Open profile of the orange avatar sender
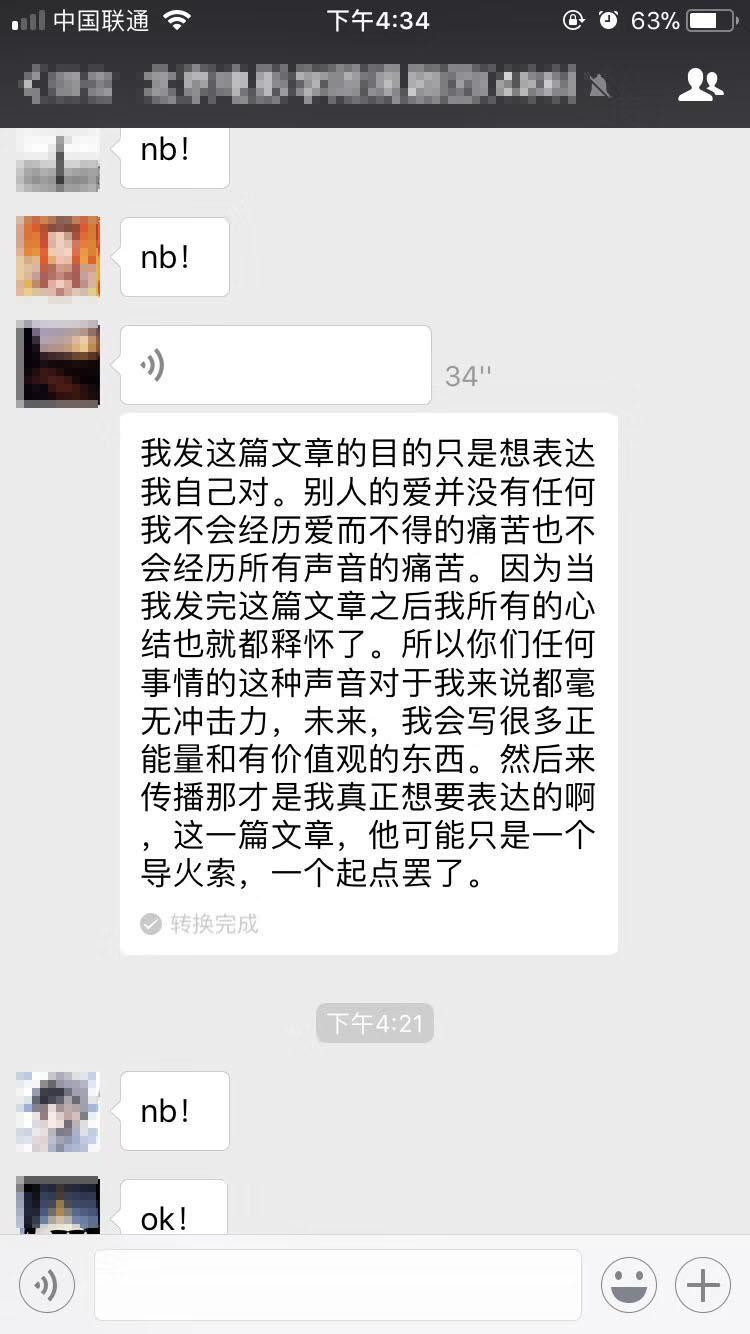This screenshot has width=750, height=1334. coord(58,257)
